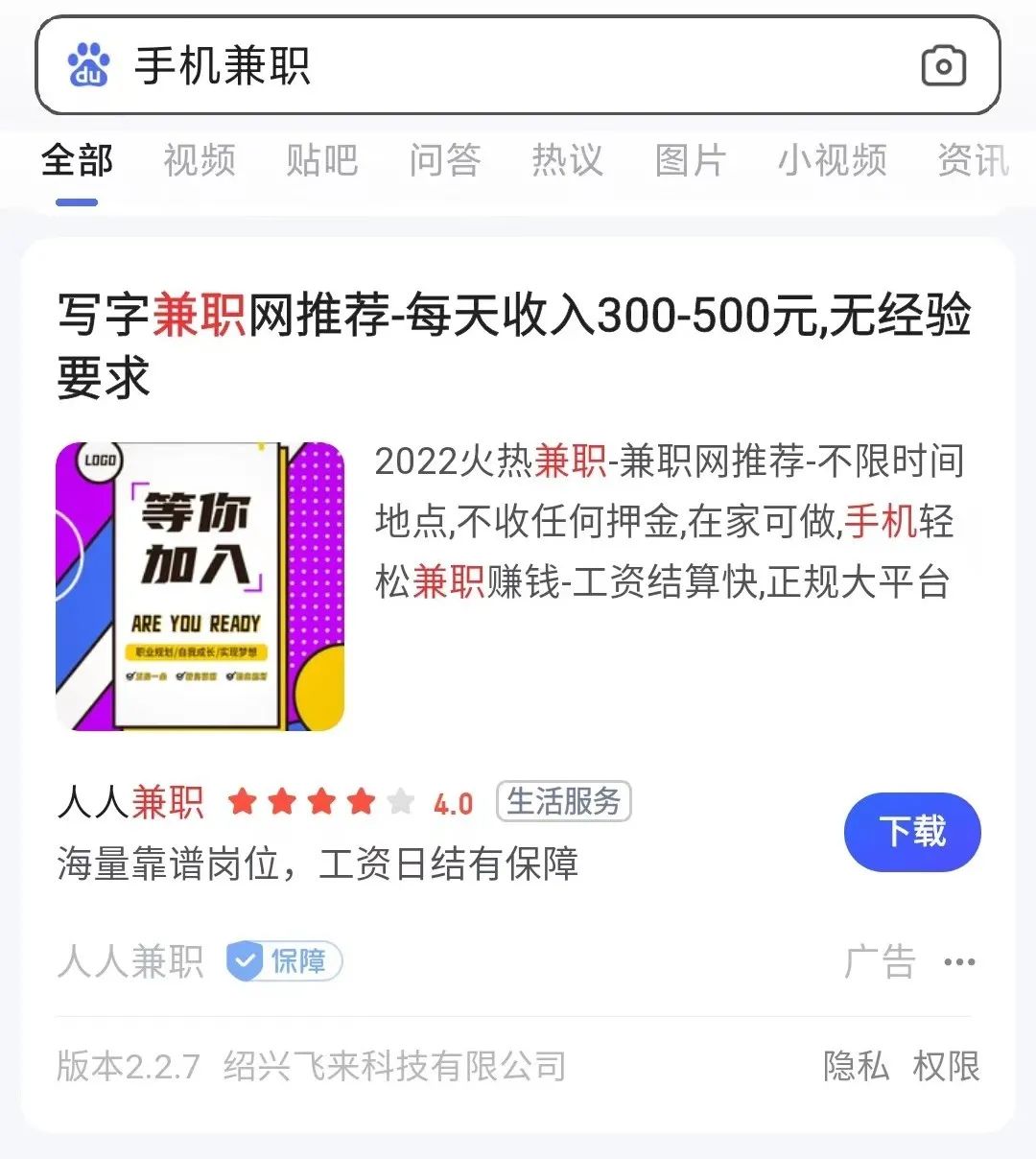Tap the 下载 download button
The width and height of the screenshot is (1036, 1159).
(911, 833)
